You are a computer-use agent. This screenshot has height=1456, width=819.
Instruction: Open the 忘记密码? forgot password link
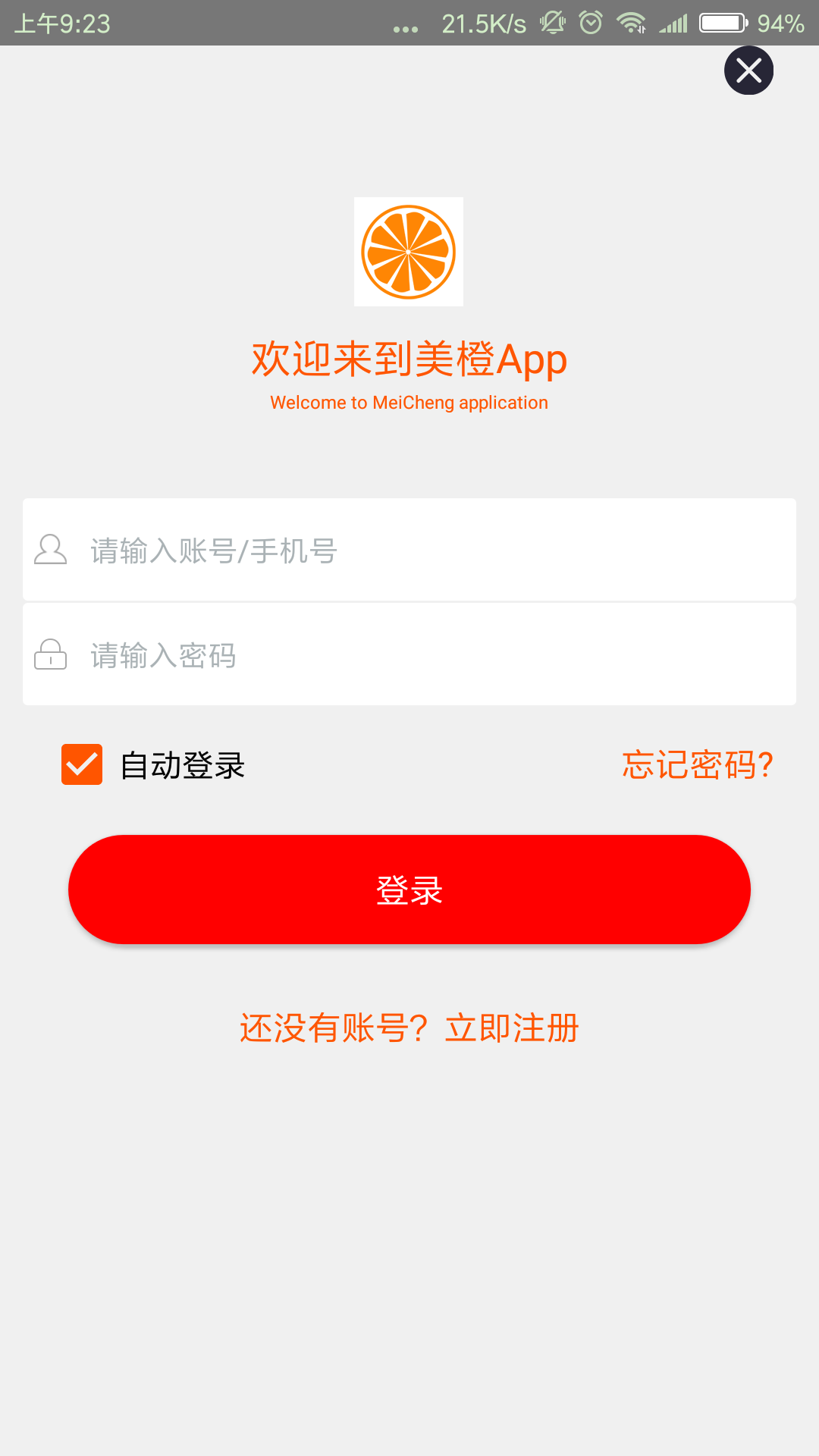click(698, 764)
